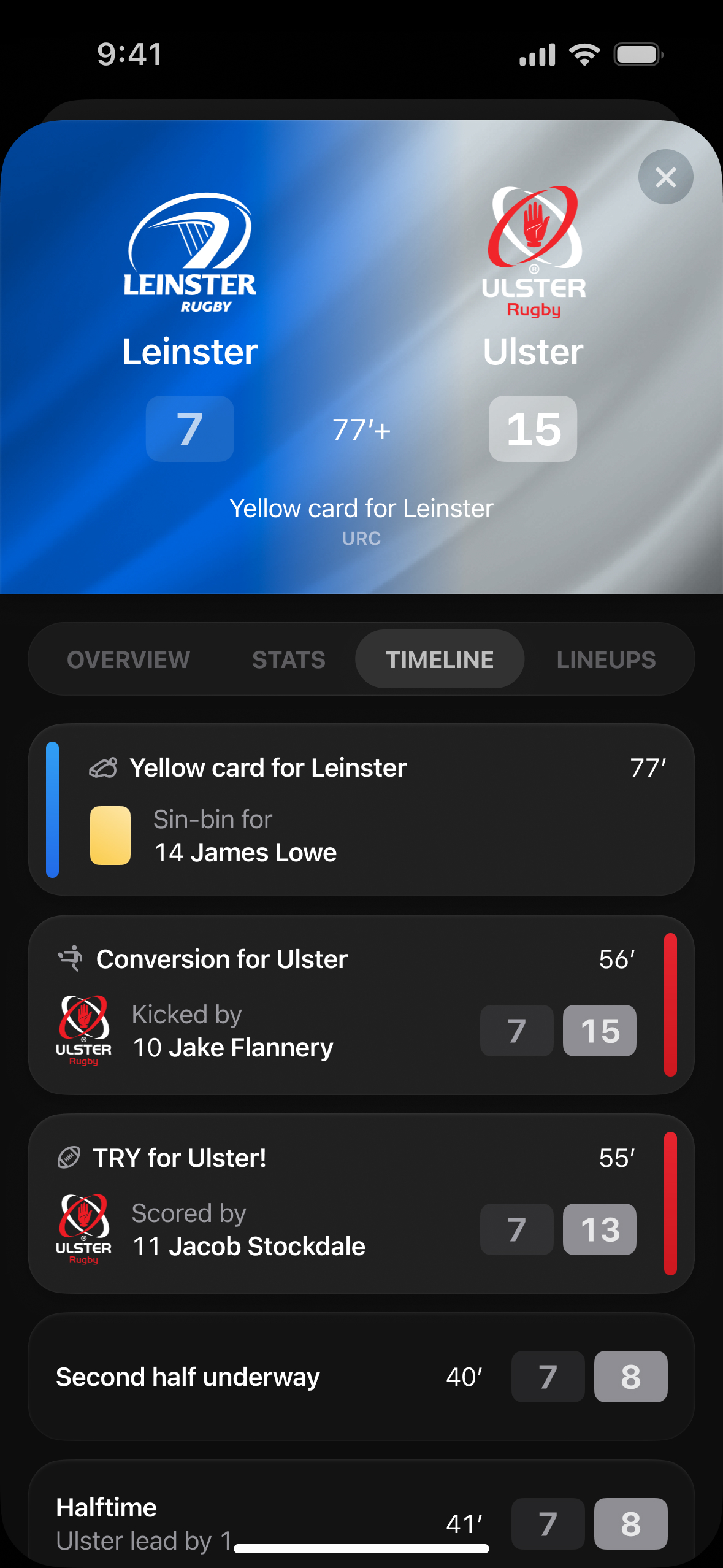Screen dimensions: 723x1568
Task: Select the Ulster crest beside Jacob Stockdale
Action: tap(84, 1228)
